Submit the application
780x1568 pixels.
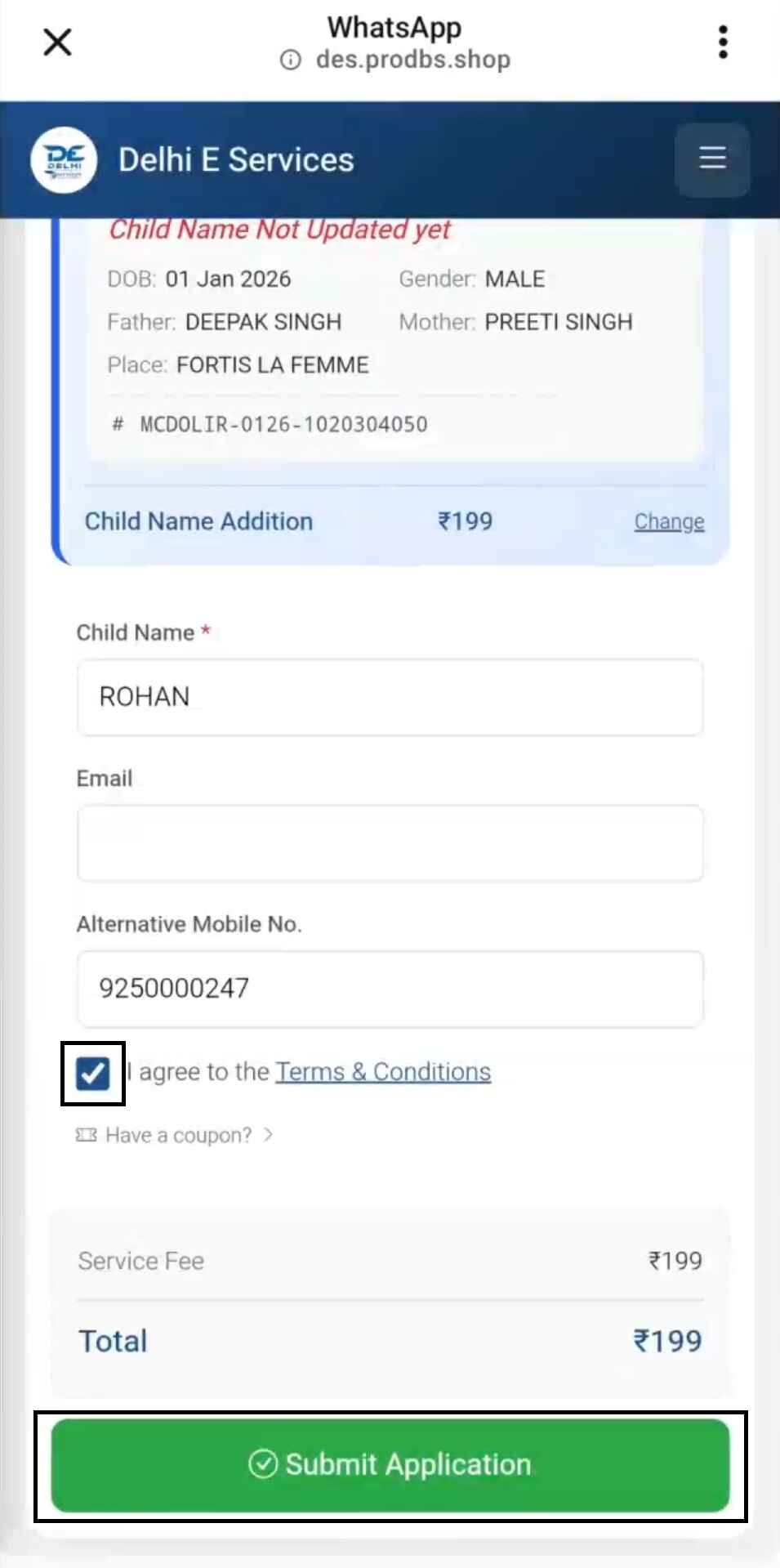(x=390, y=1464)
